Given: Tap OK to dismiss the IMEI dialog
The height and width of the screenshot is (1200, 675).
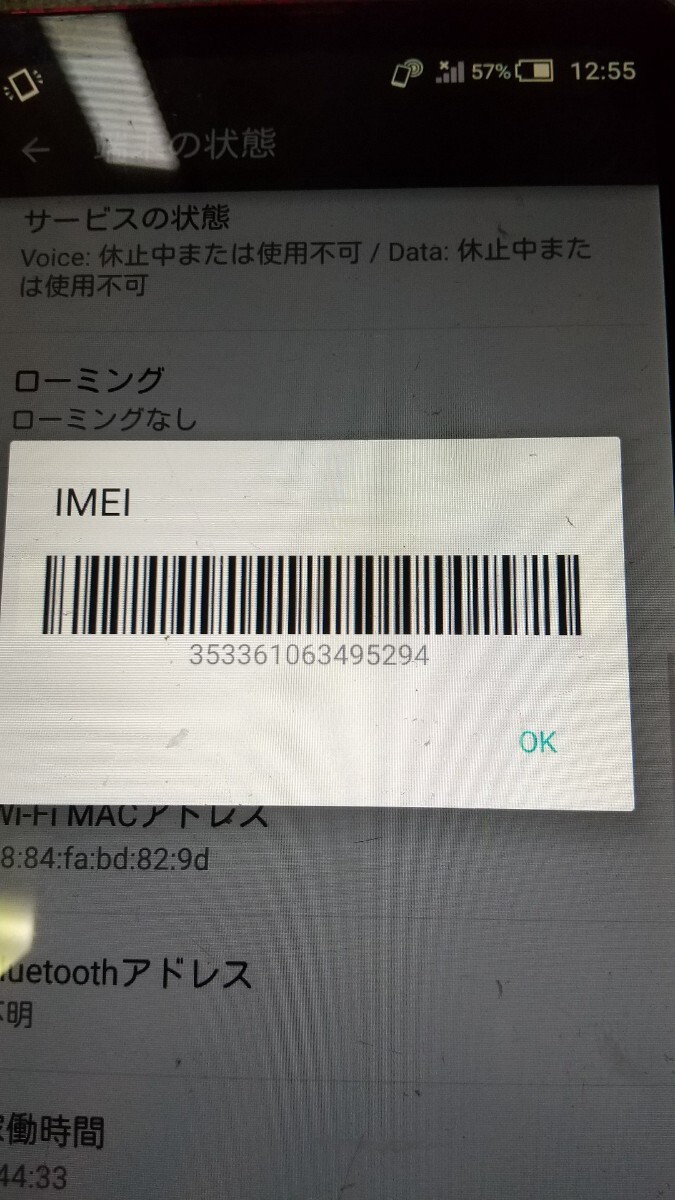Looking at the screenshot, I should click(538, 741).
